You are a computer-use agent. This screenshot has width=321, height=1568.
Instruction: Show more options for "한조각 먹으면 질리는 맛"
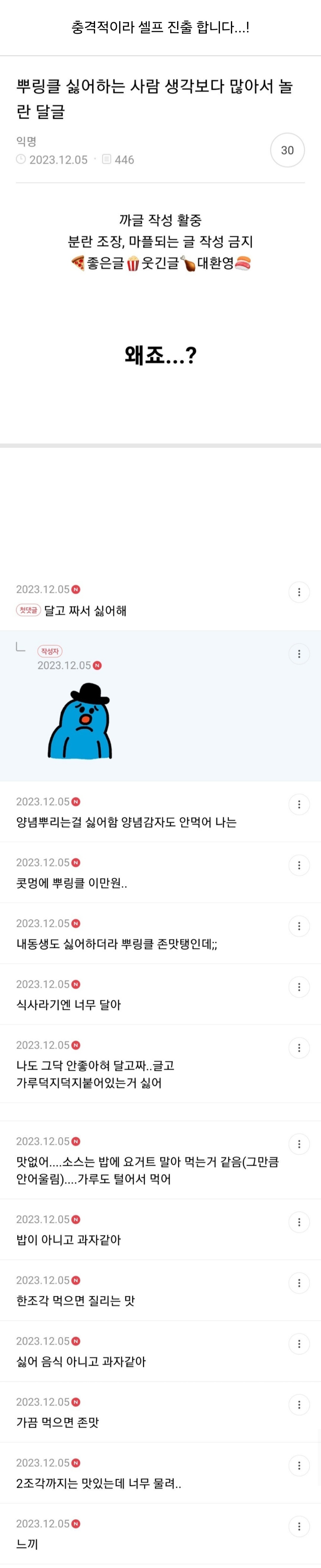pyautogui.click(x=298, y=1283)
